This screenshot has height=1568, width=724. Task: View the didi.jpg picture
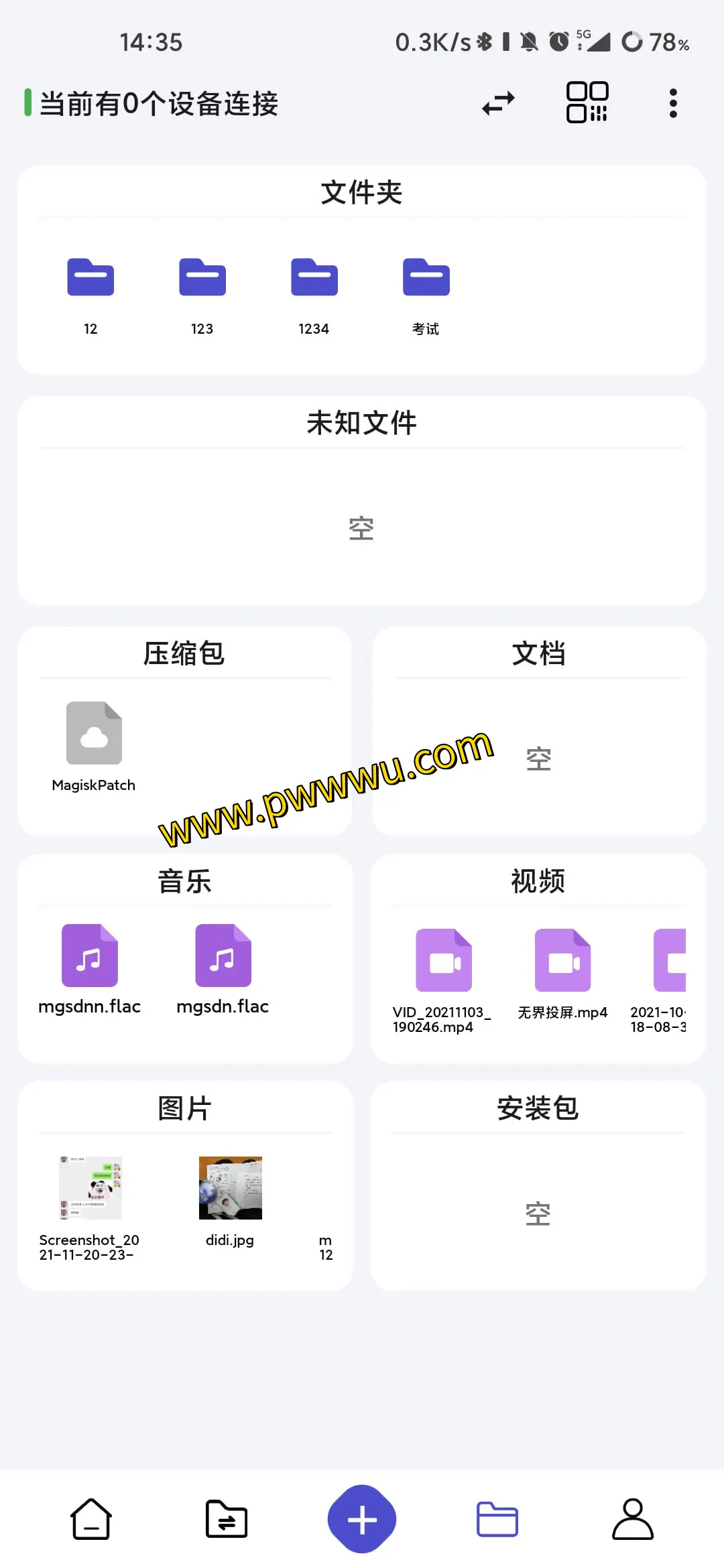pos(230,1188)
